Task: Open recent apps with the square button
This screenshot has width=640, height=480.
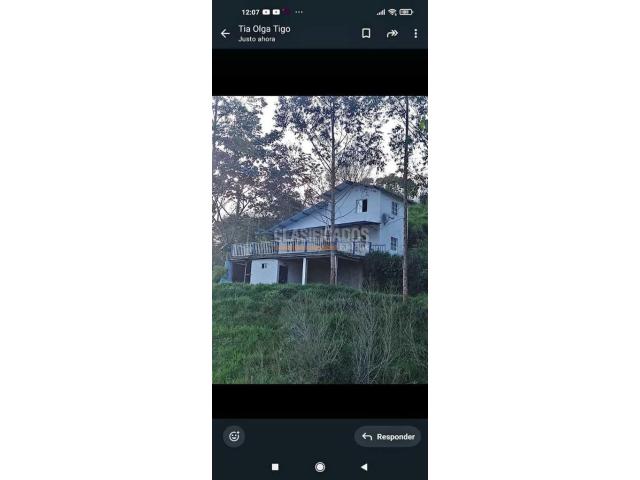Action: (275, 467)
